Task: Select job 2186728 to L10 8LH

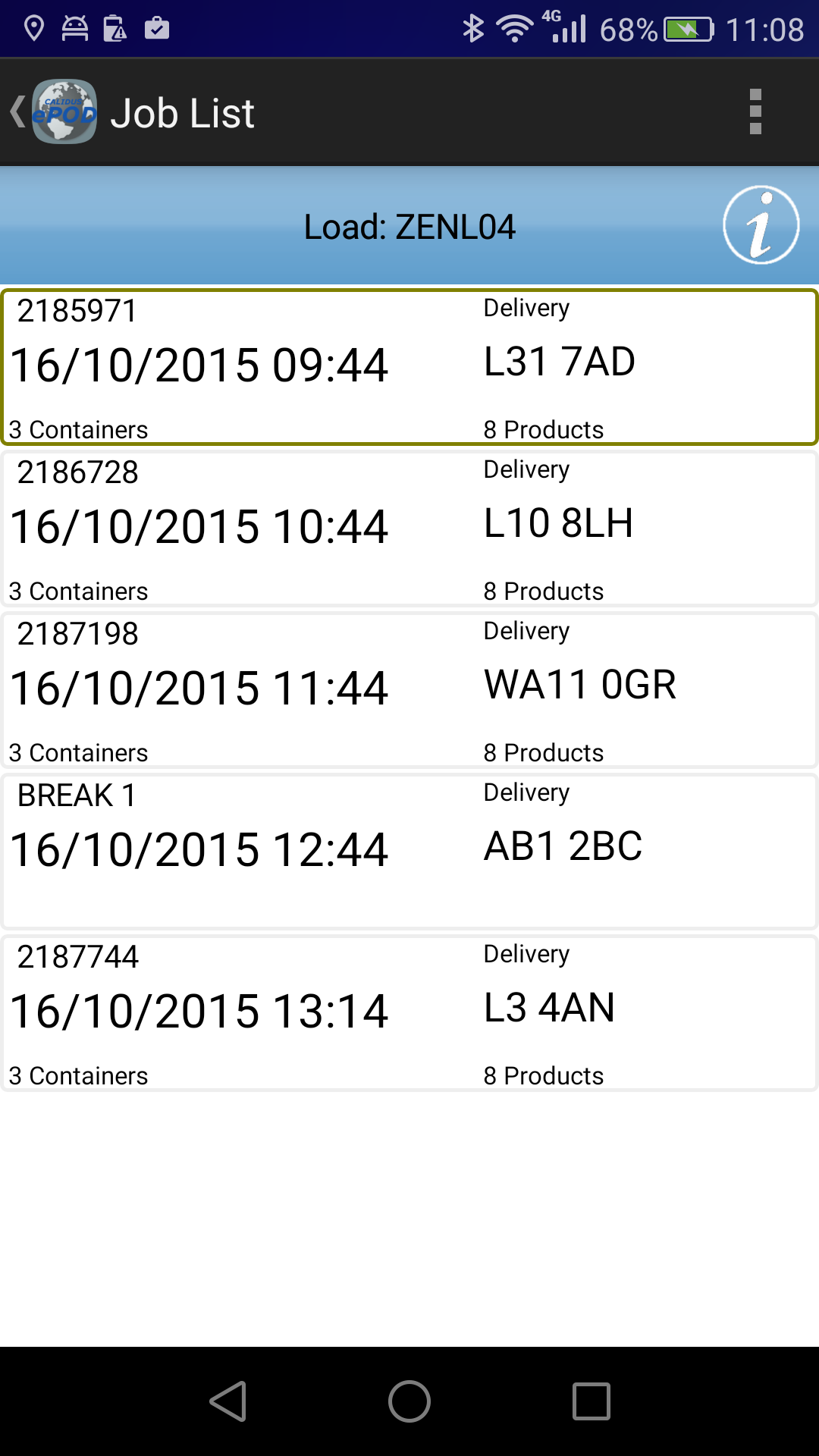Action: tap(409, 529)
